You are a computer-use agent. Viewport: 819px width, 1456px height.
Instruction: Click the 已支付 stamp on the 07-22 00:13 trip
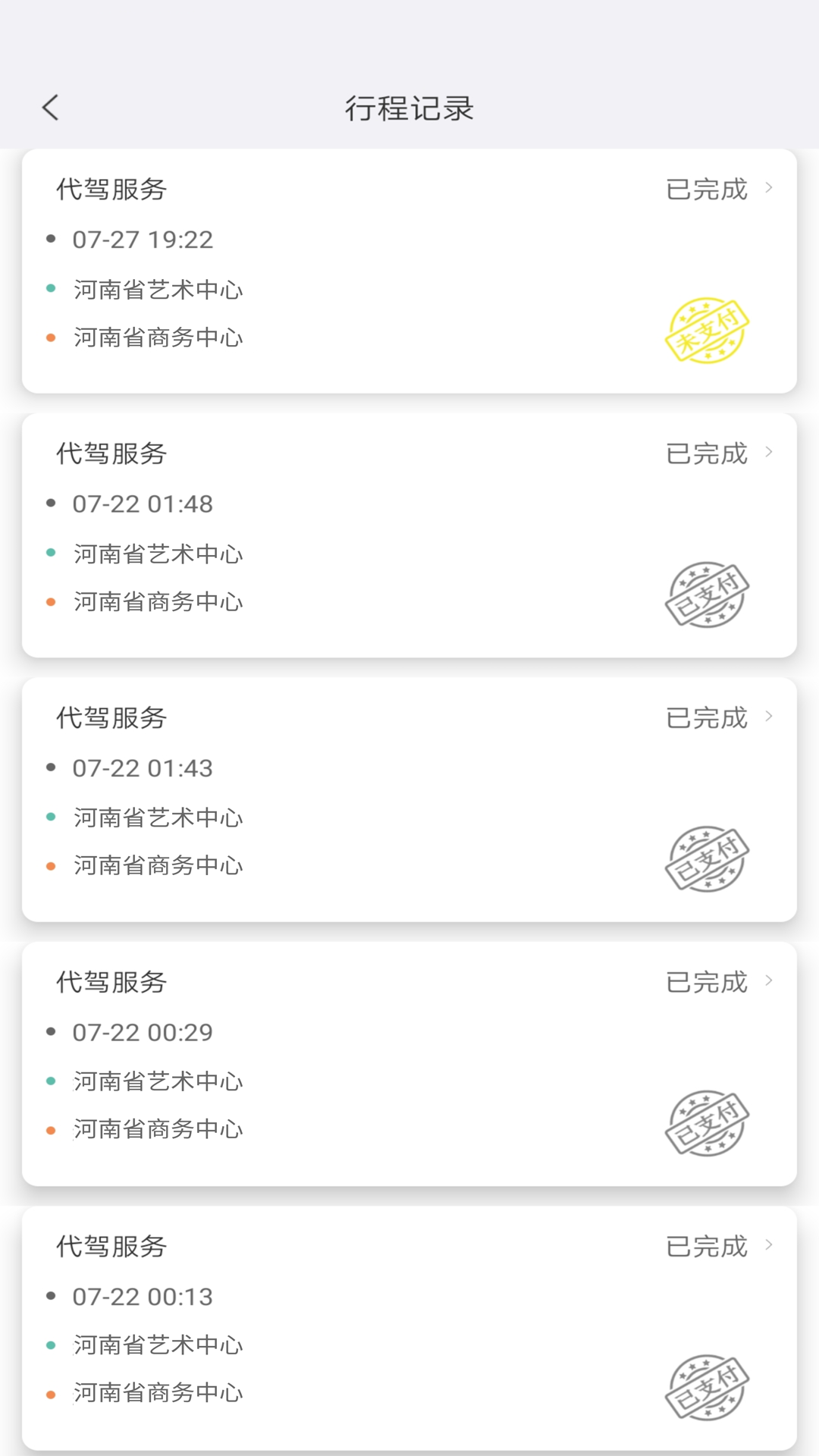click(708, 1389)
